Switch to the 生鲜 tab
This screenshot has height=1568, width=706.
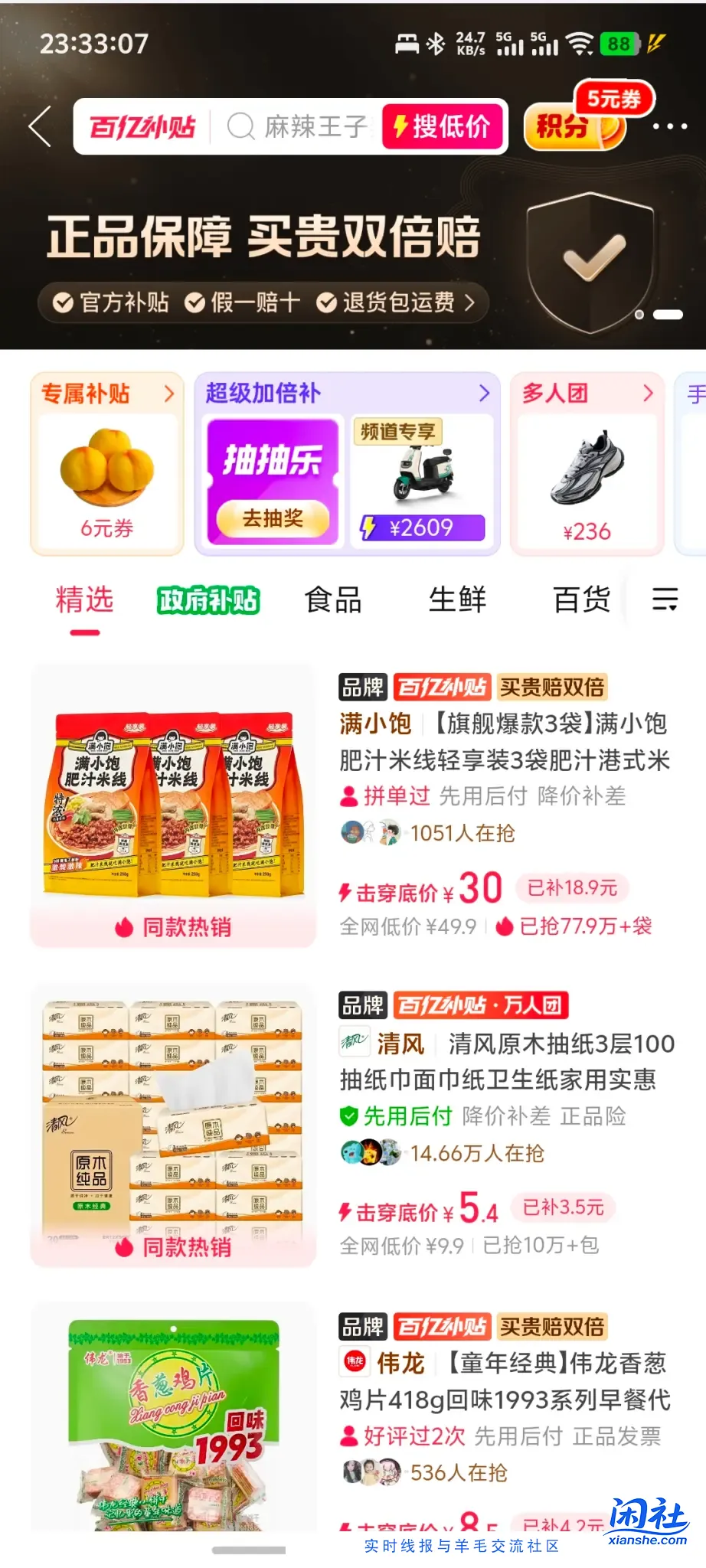point(456,602)
